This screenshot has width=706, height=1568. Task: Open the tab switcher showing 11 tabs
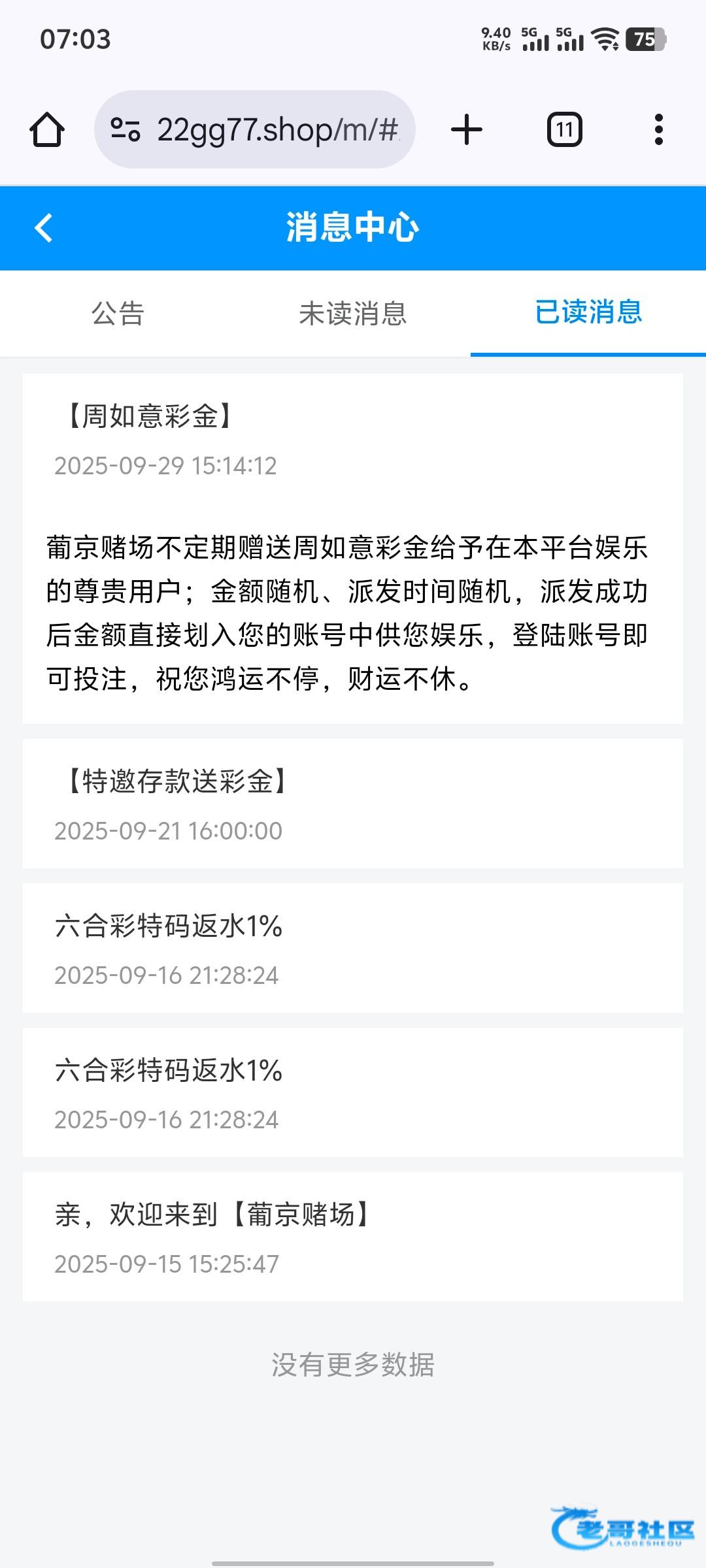coord(564,129)
